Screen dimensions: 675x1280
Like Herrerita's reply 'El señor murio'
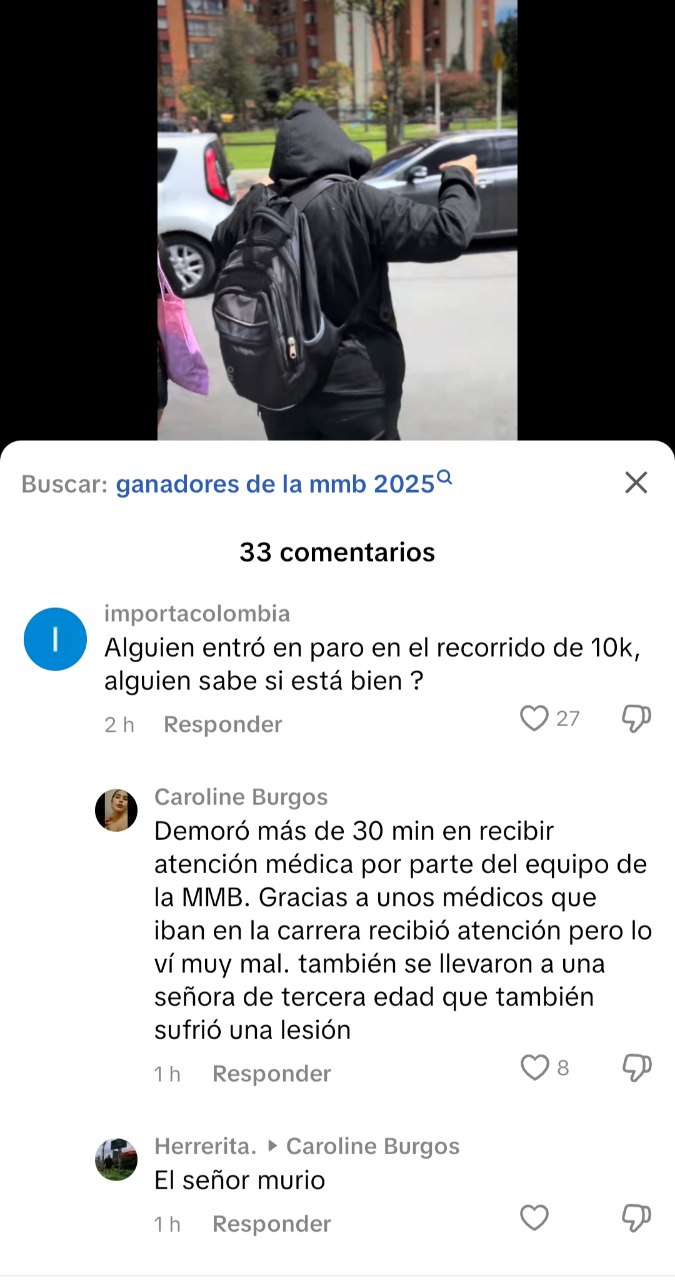[535, 1218]
